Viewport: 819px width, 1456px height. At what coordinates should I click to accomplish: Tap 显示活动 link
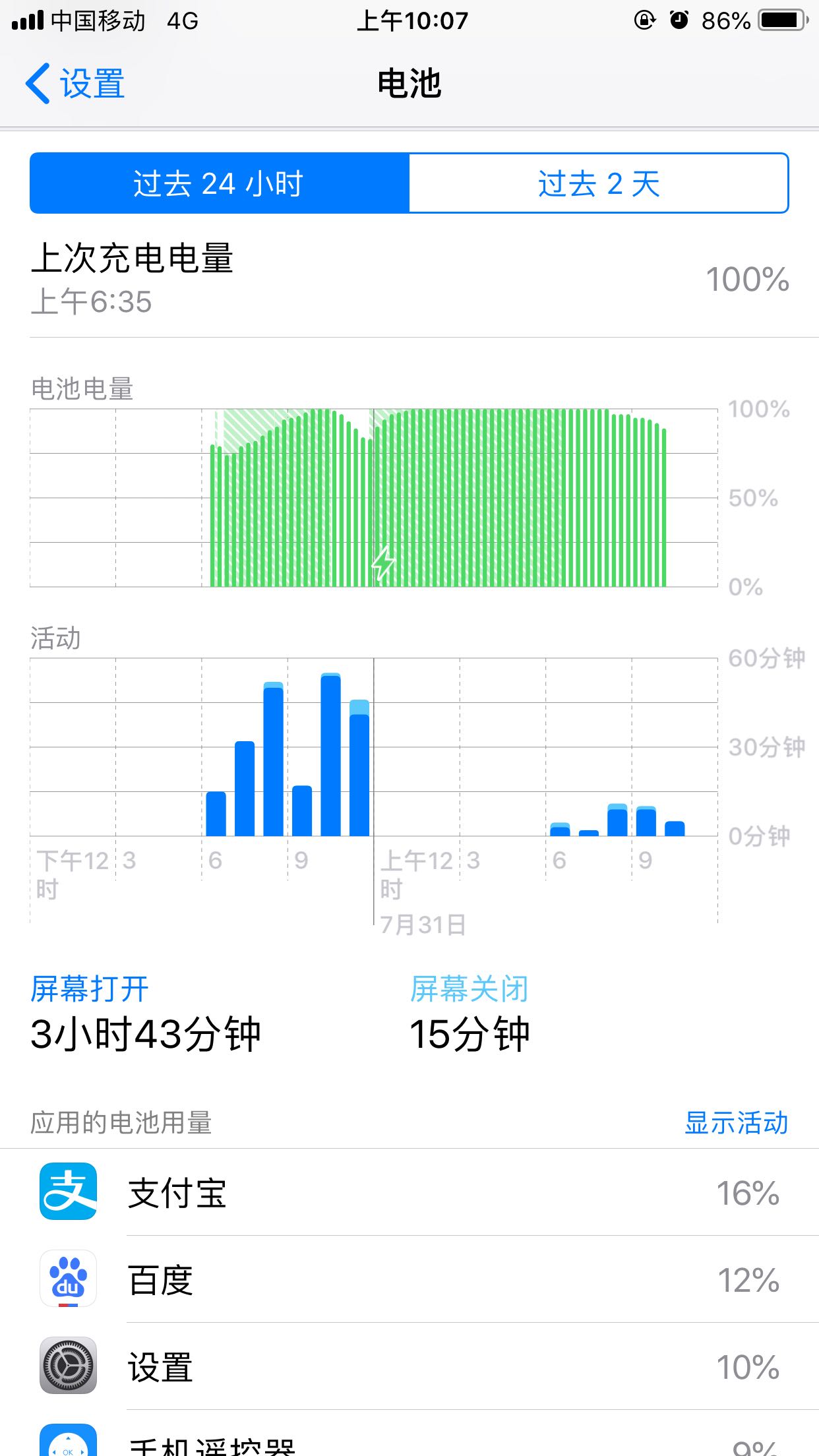coord(736,1122)
